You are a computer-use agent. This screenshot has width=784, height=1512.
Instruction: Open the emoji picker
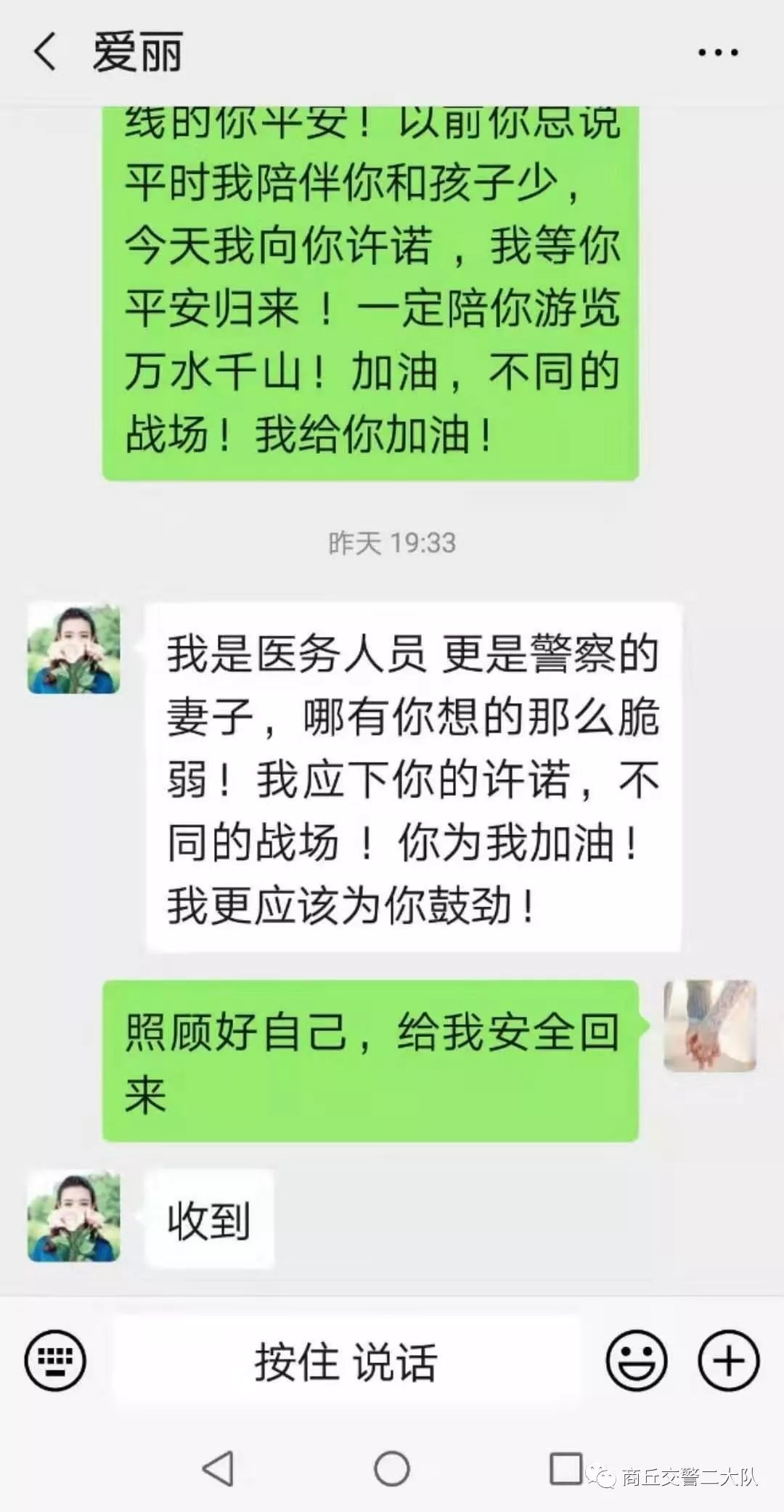click(636, 1360)
